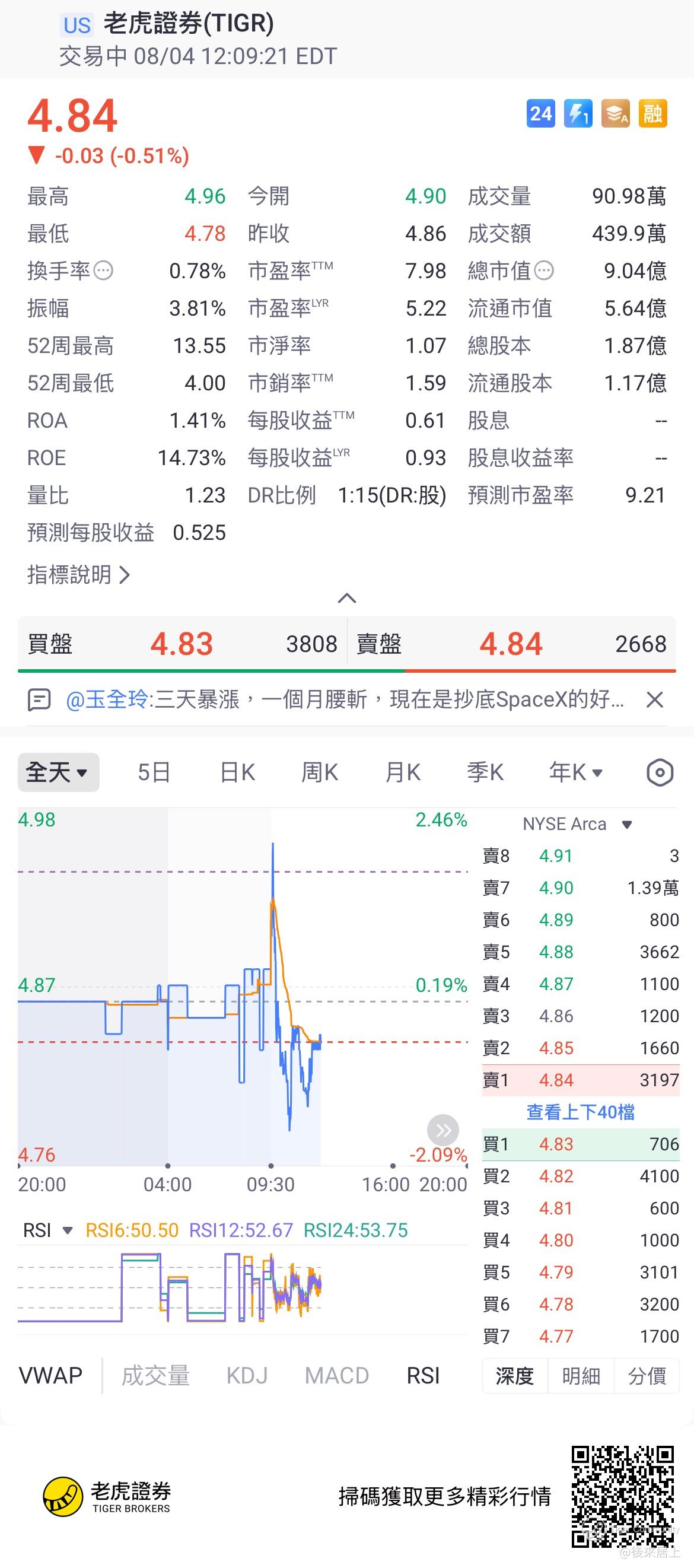
Task: Switch to the 5日 chart tab
Action: 154,772
